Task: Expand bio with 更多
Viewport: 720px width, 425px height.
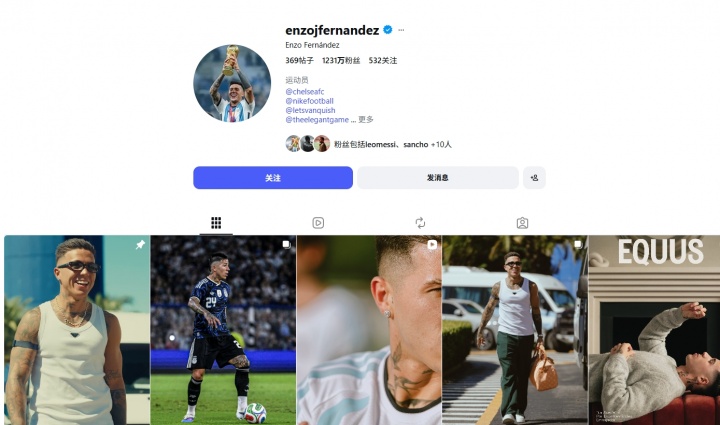Action: tap(366, 119)
